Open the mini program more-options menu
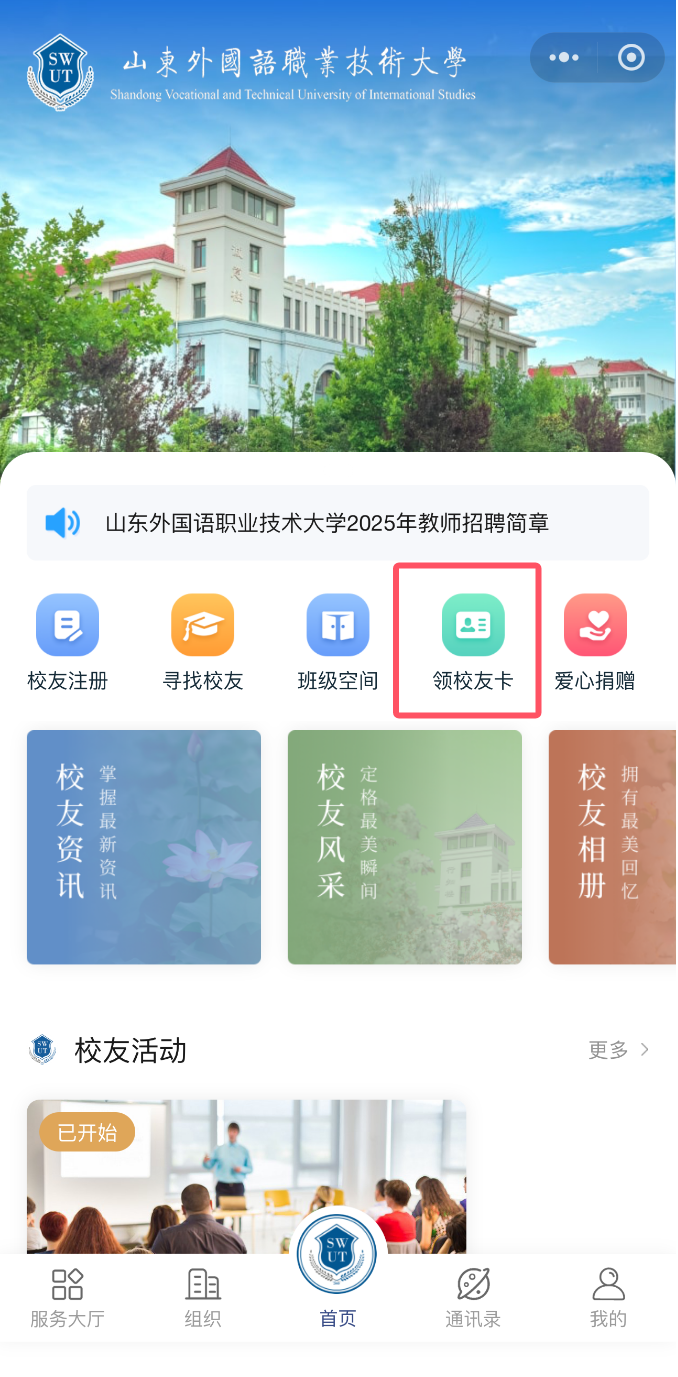This screenshot has height=1377, width=678. click(x=564, y=58)
